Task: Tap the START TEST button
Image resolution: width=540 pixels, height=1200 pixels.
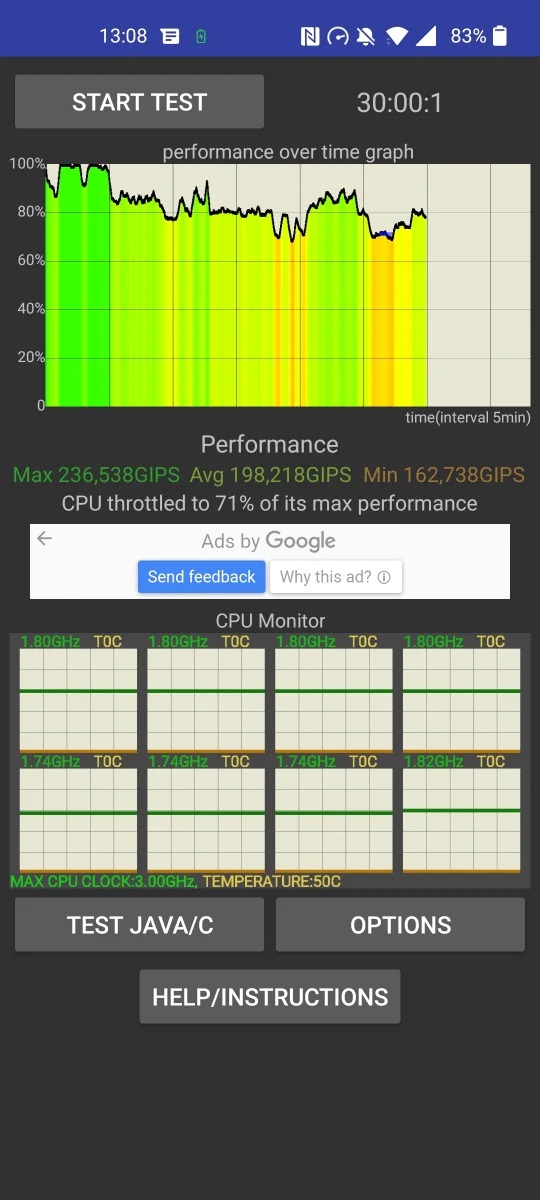Action: tap(139, 102)
